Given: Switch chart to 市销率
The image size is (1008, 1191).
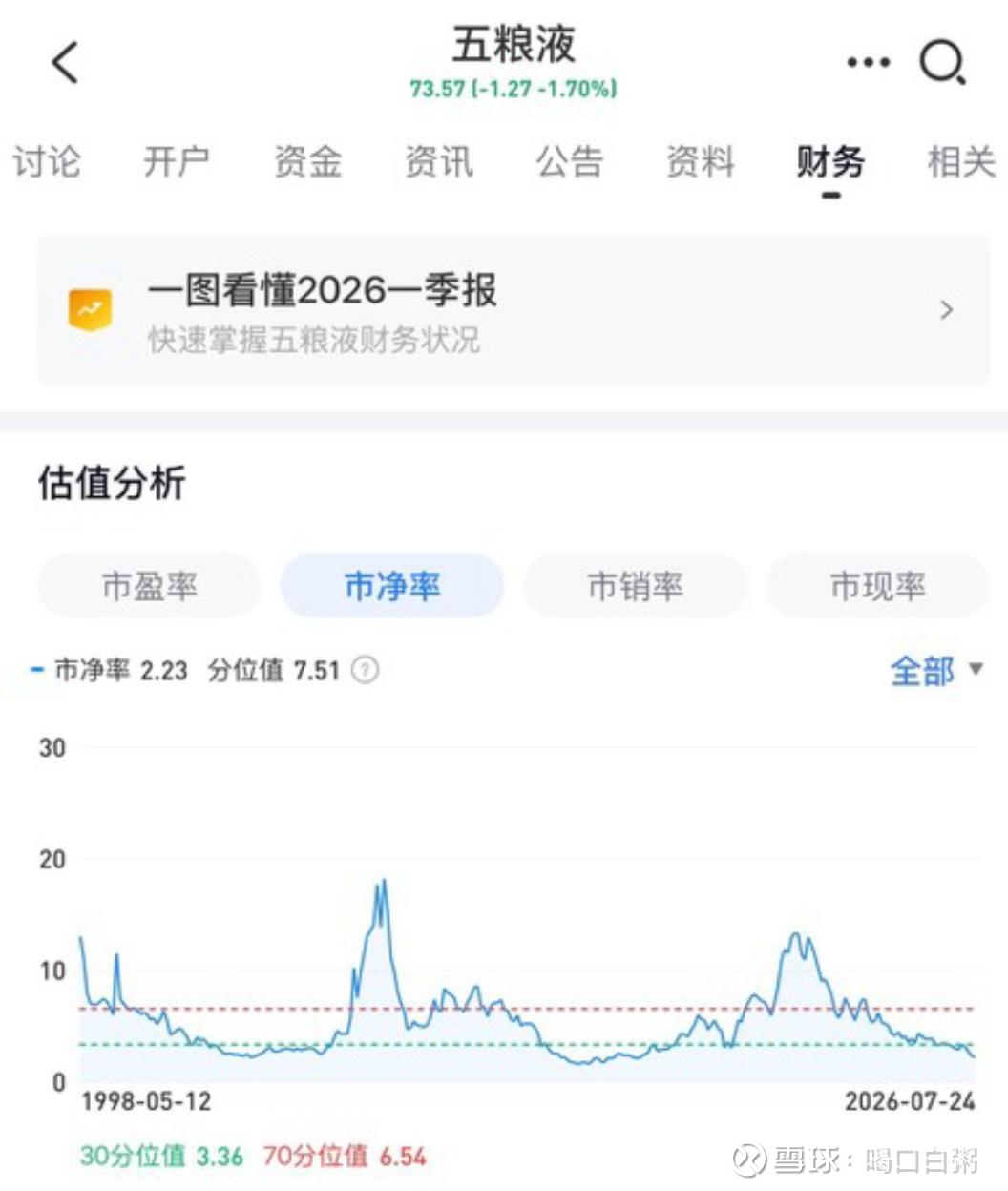Looking at the screenshot, I should point(635,586).
